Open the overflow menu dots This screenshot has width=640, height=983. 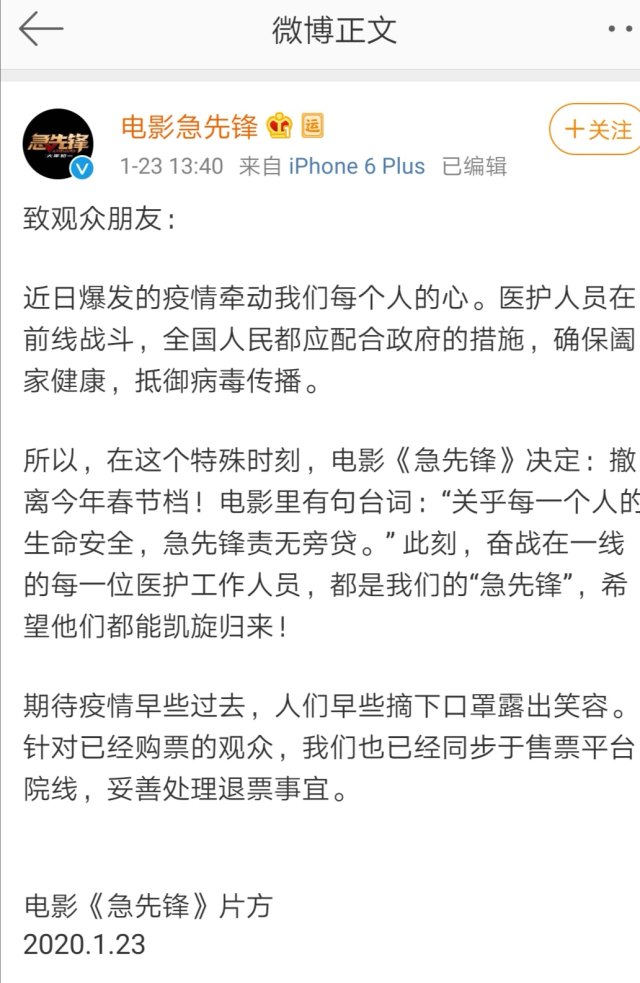coord(621,30)
